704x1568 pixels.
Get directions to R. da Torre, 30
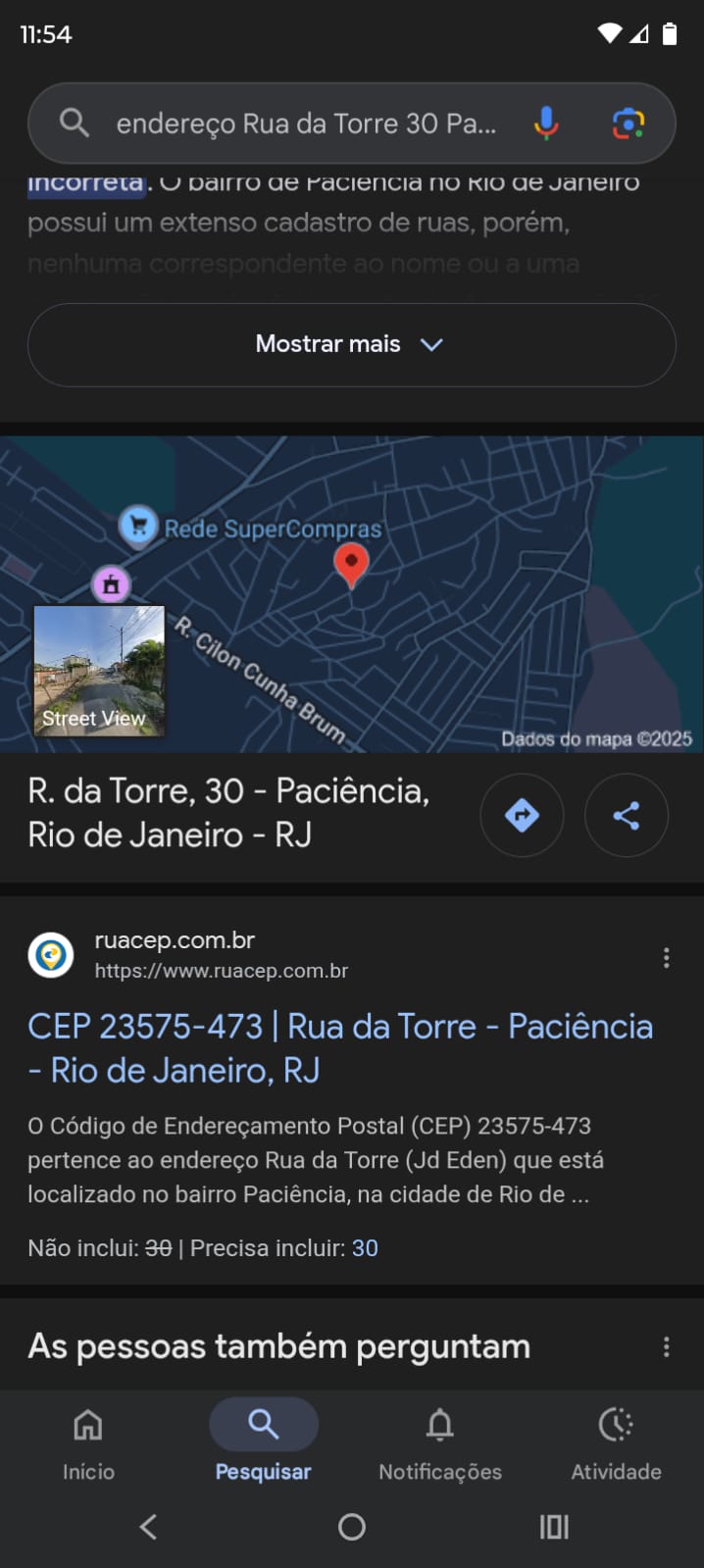[x=522, y=815]
